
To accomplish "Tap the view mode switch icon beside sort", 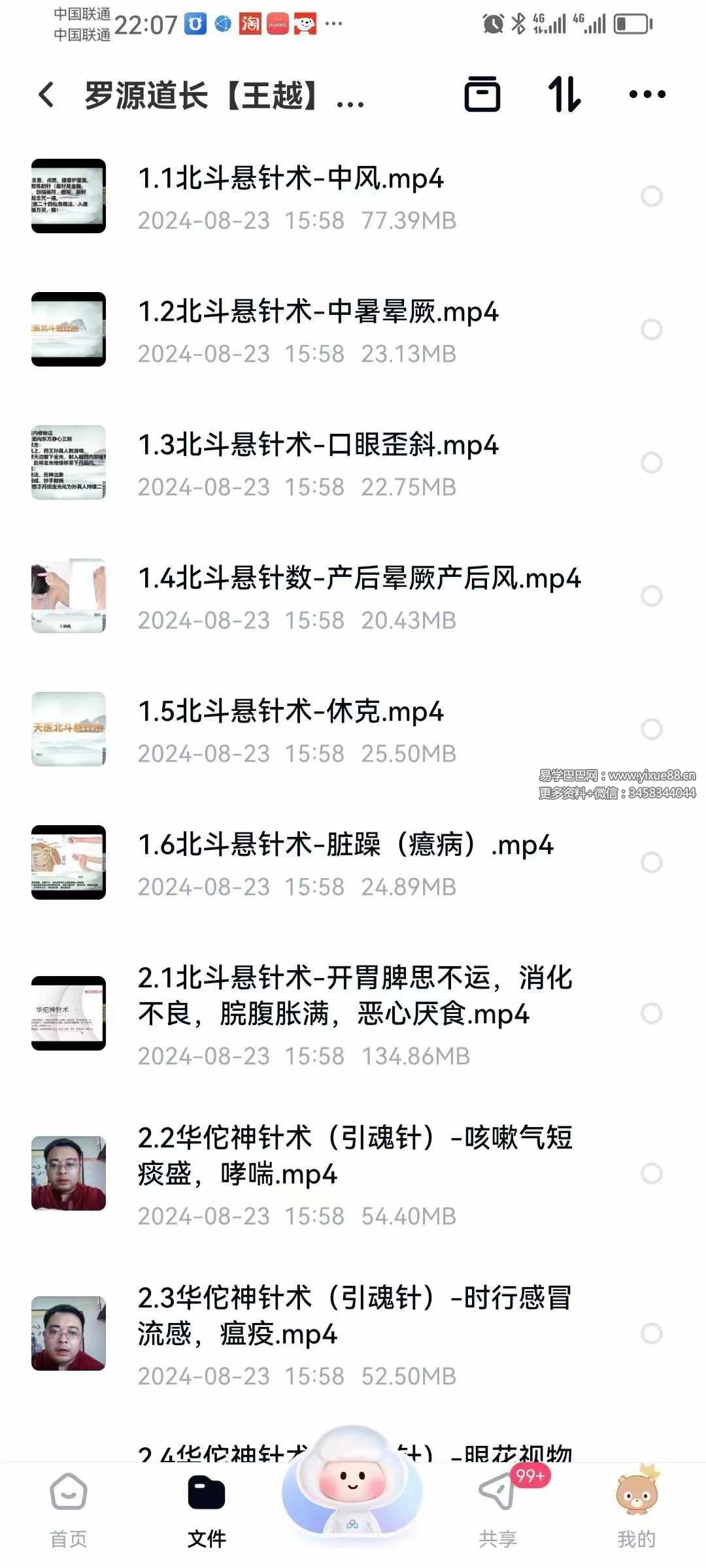I will tap(484, 95).
